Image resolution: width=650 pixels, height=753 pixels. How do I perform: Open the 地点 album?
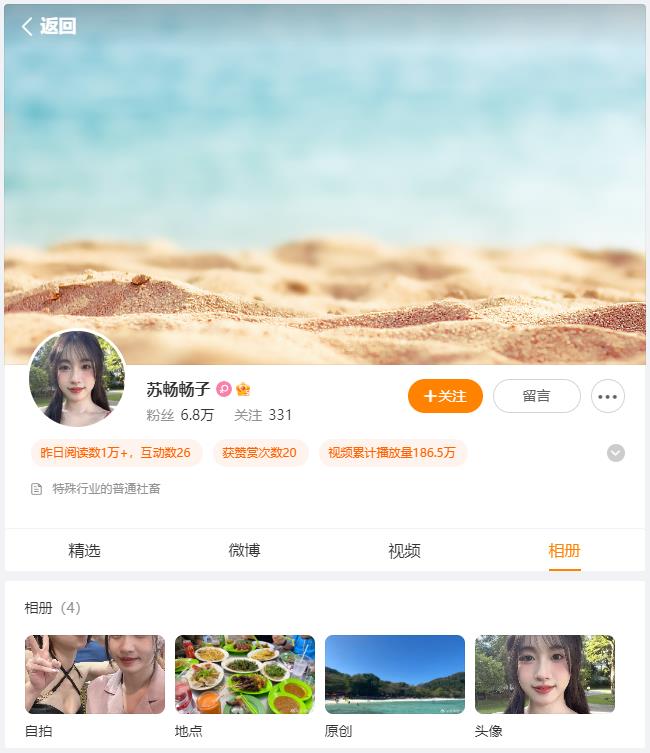pos(245,674)
